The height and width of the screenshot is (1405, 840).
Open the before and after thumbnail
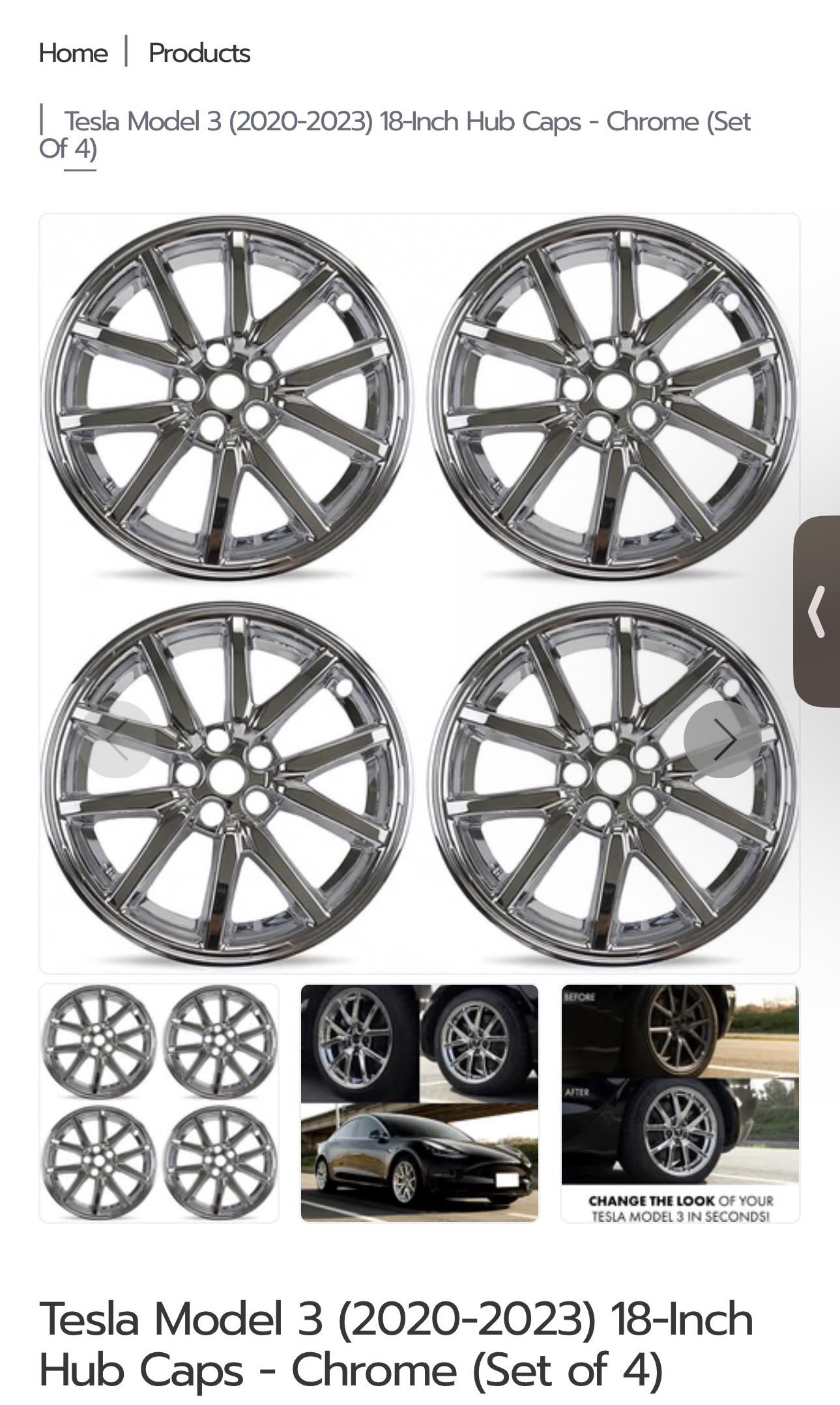click(680, 1103)
